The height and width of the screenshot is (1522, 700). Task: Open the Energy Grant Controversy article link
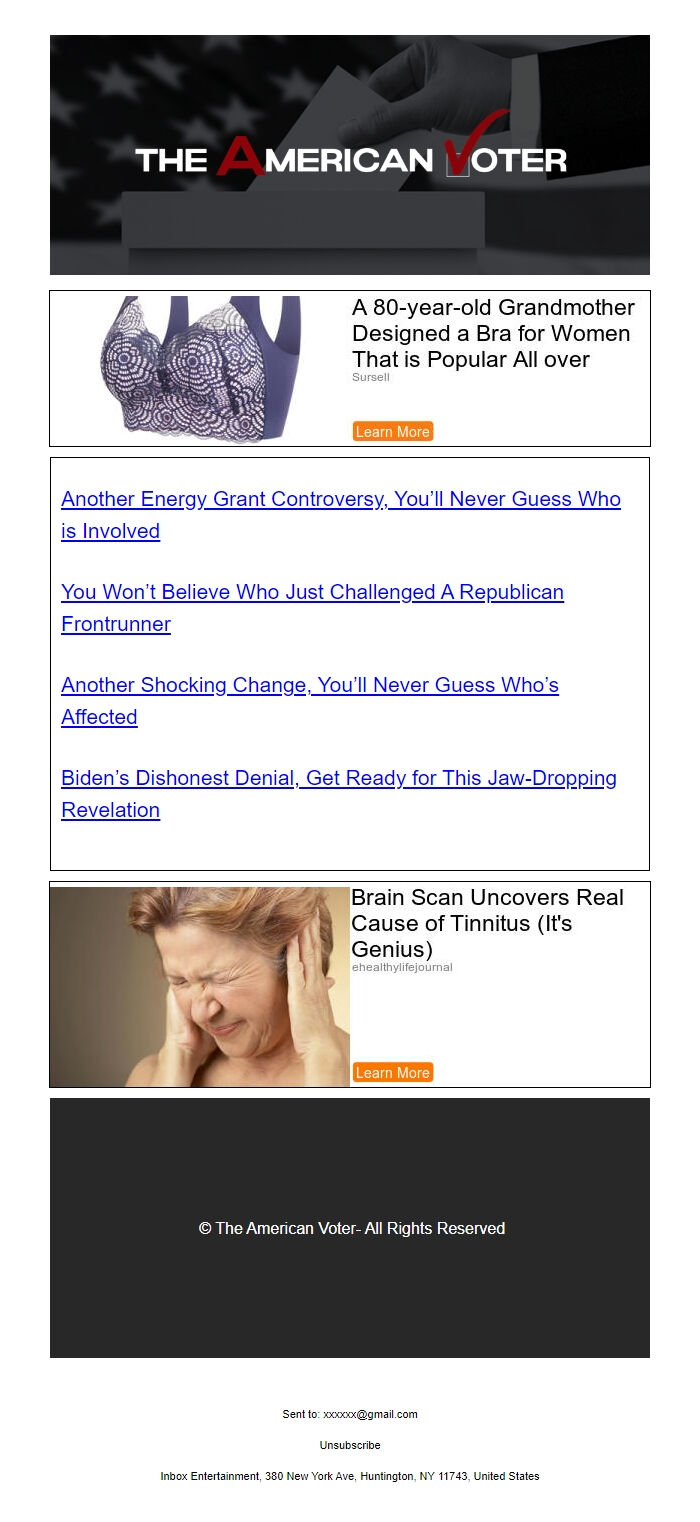(x=340, y=499)
